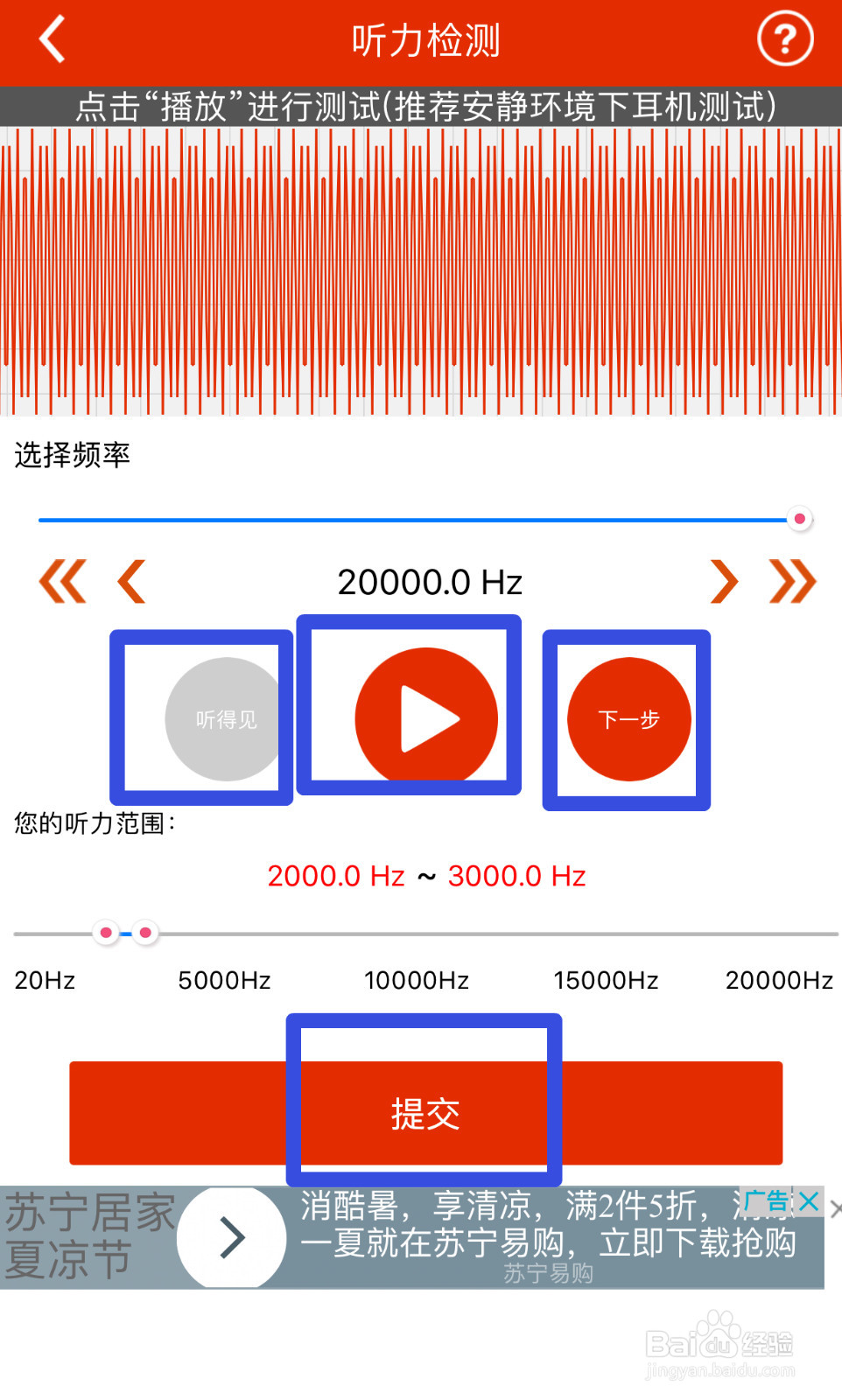Click the left handle of the hearing range slider

pos(107,933)
